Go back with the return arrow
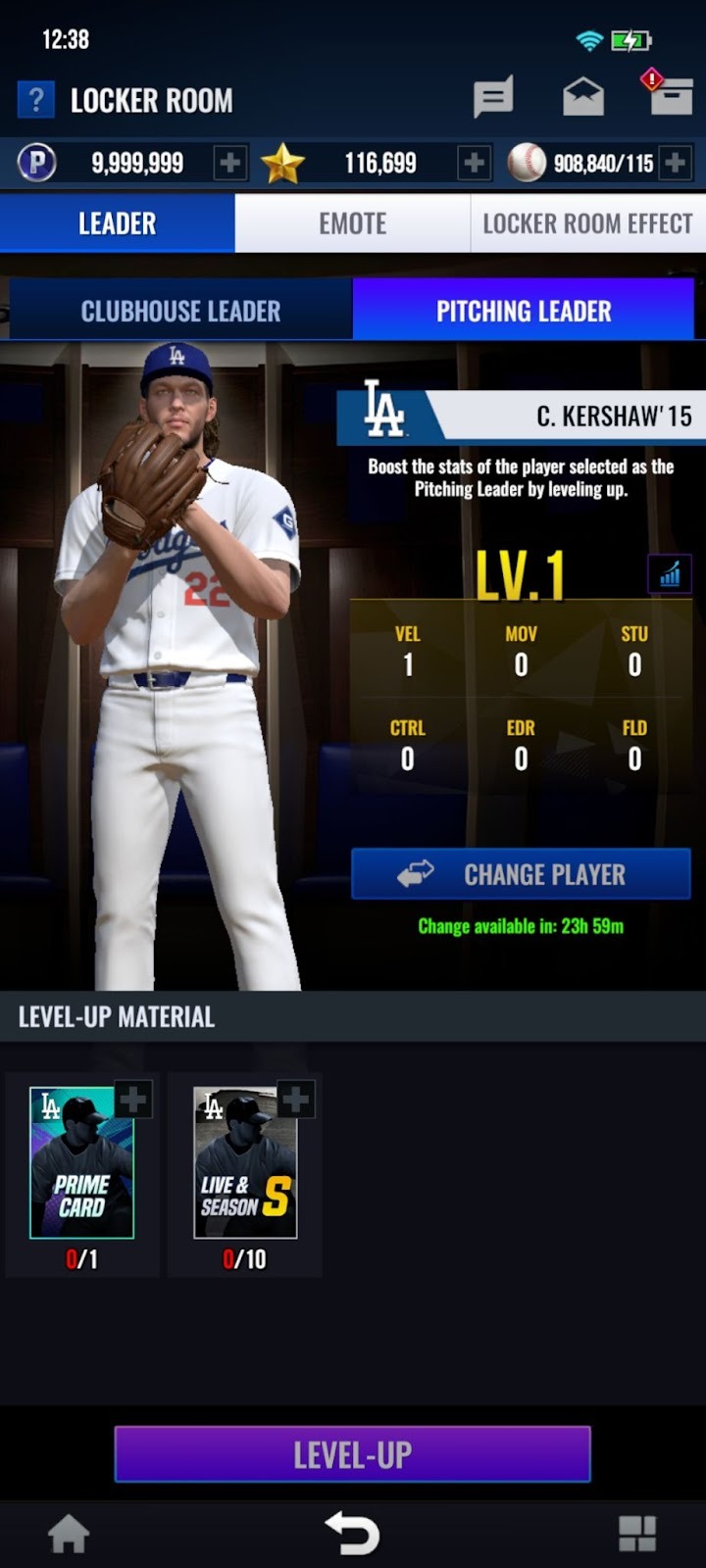The height and width of the screenshot is (1568, 706). [352, 1534]
